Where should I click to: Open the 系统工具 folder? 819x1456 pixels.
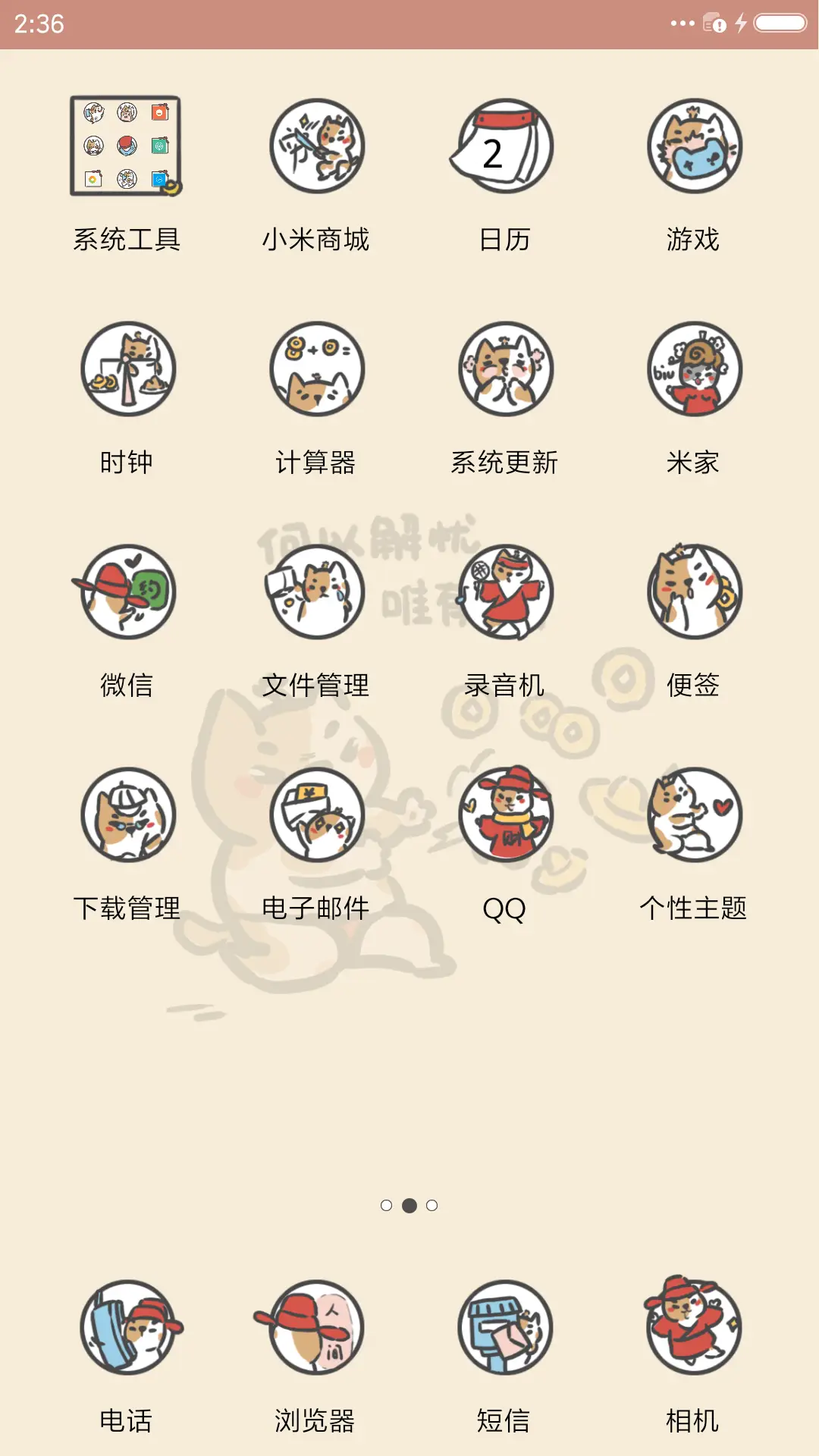126,148
